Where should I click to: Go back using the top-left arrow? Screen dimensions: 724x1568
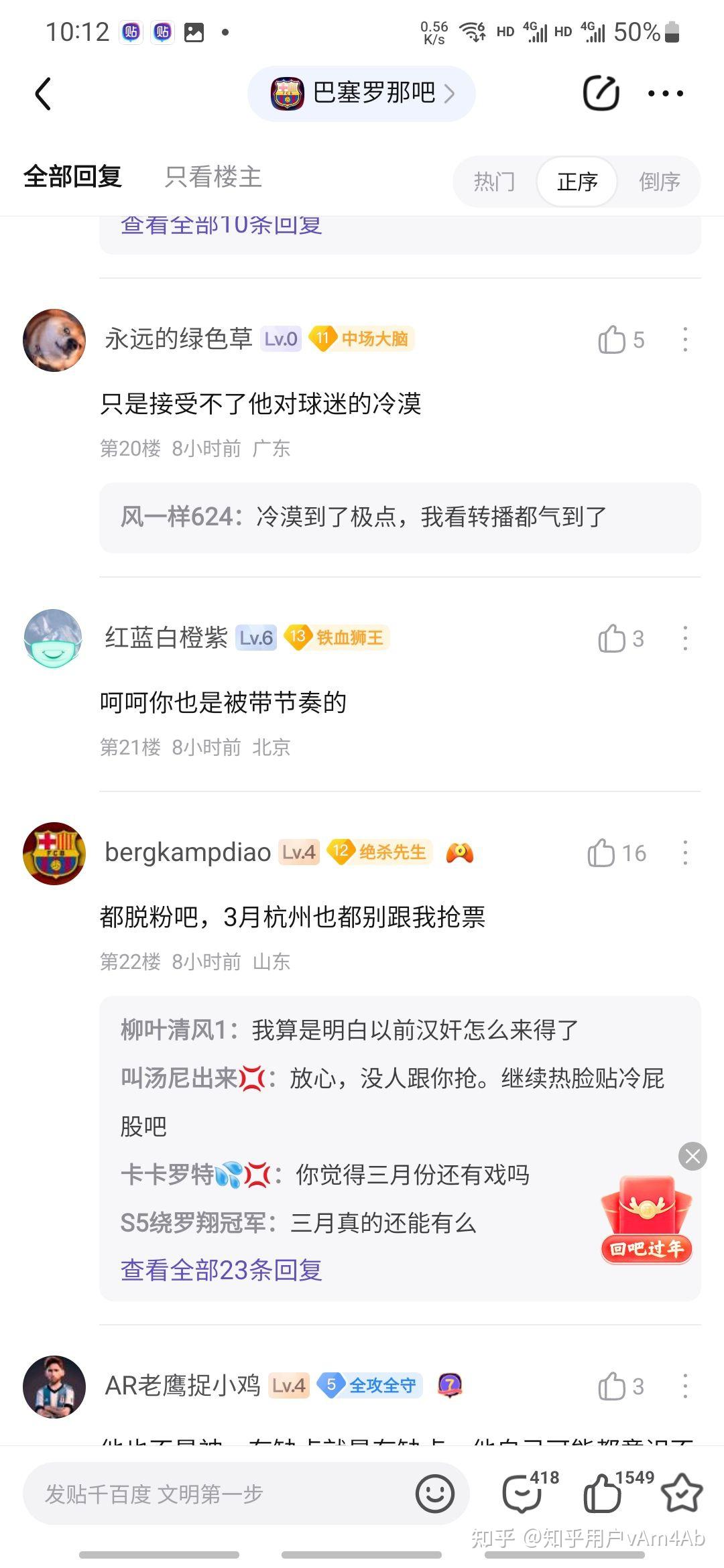click(44, 93)
